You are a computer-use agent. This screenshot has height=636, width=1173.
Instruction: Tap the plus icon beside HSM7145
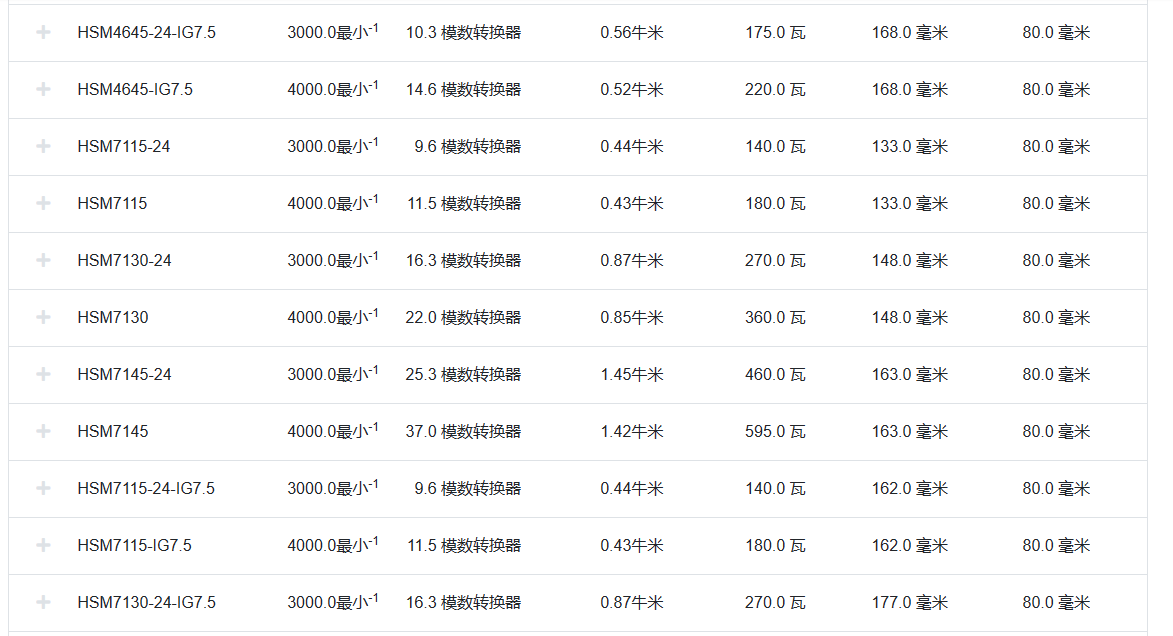tap(43, 431)
